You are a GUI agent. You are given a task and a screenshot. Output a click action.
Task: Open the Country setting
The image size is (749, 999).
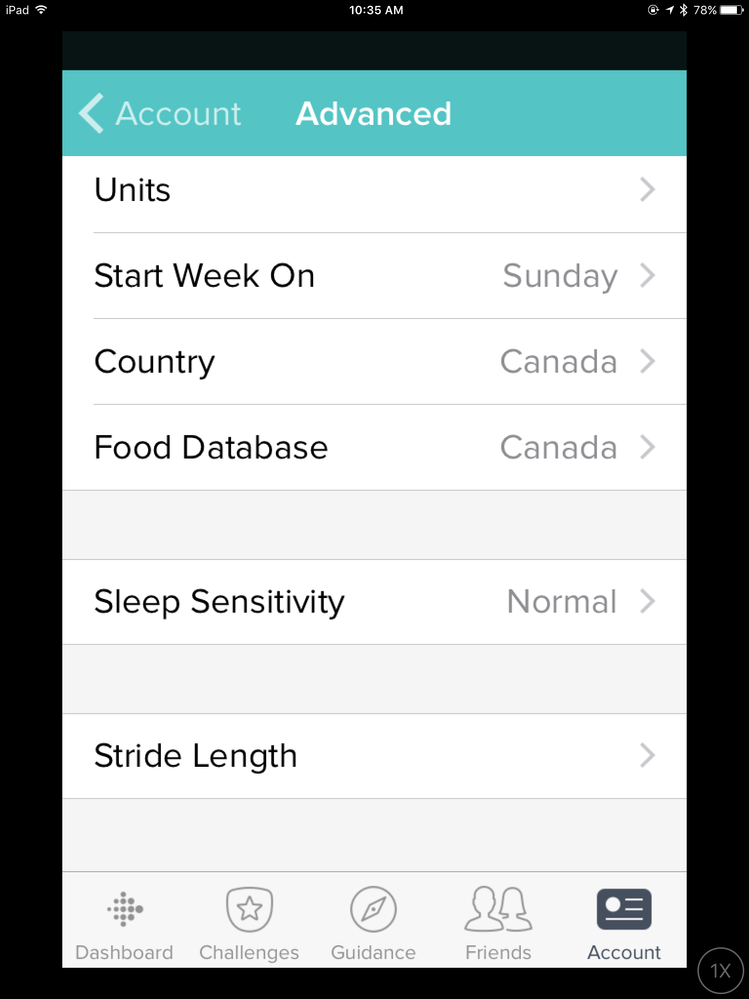tap(374, 362)
